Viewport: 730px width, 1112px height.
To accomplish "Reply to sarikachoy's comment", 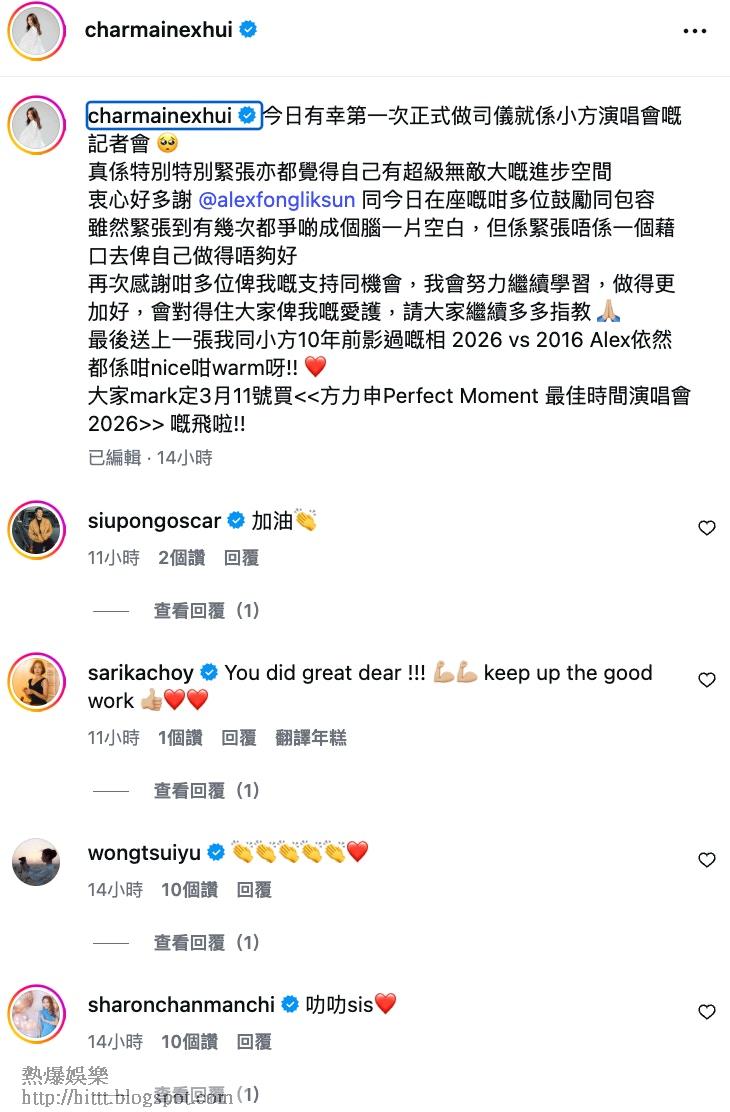I will pyautogui.click(x=239, y=738).
